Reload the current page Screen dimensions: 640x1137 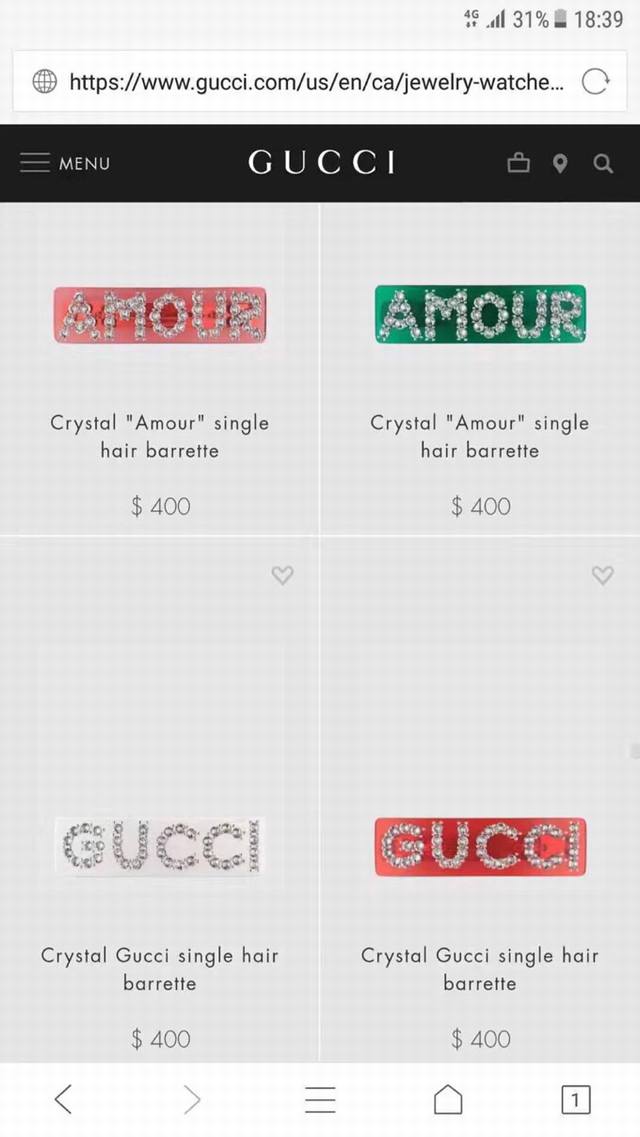click(595, 82)
